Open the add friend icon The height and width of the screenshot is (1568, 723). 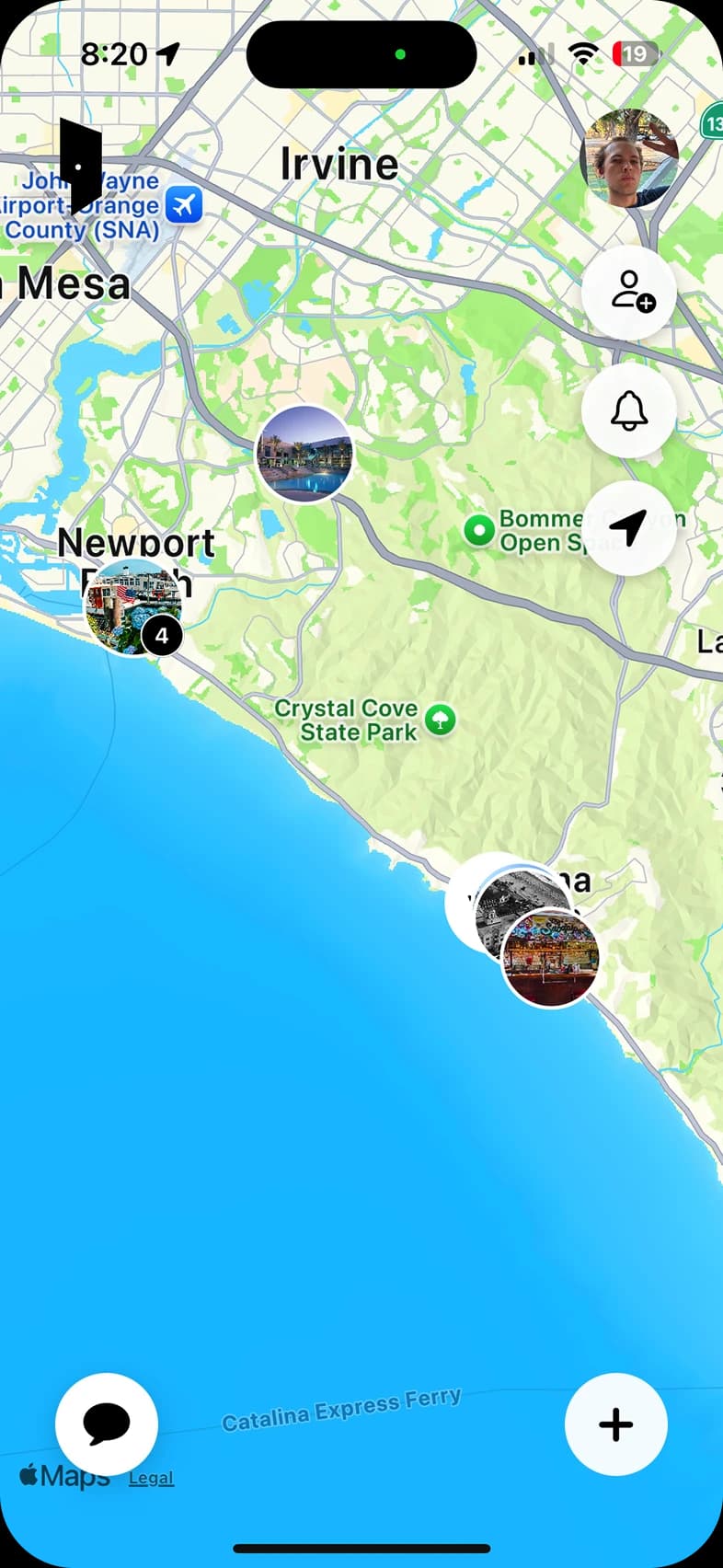tap(630, 292)
